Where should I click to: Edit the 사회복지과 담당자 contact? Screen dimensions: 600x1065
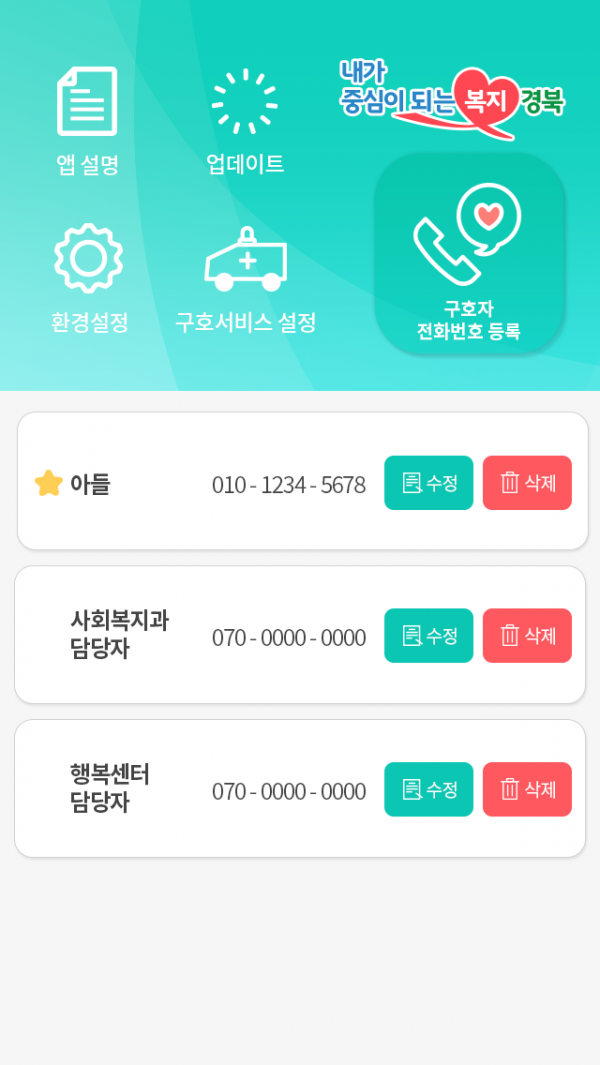[x=428, y=636]
